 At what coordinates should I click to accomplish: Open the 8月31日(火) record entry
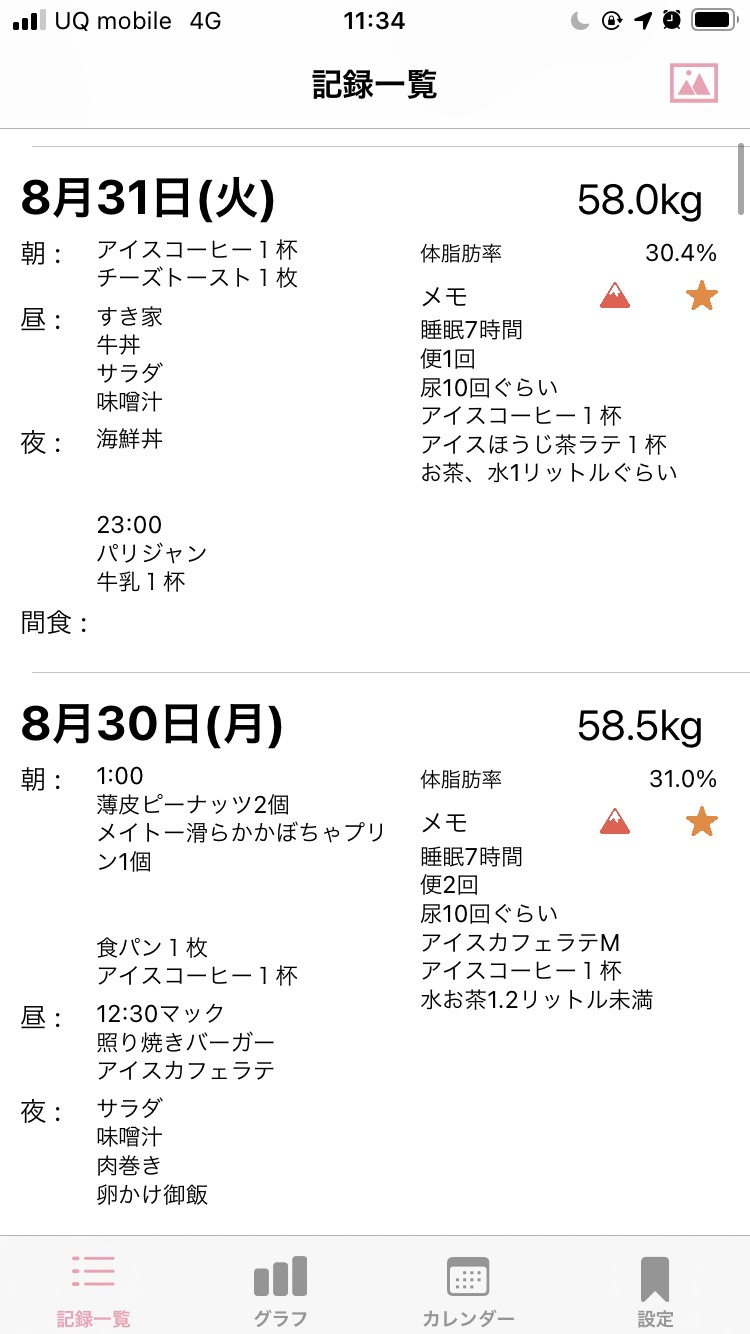pos(375,409)
